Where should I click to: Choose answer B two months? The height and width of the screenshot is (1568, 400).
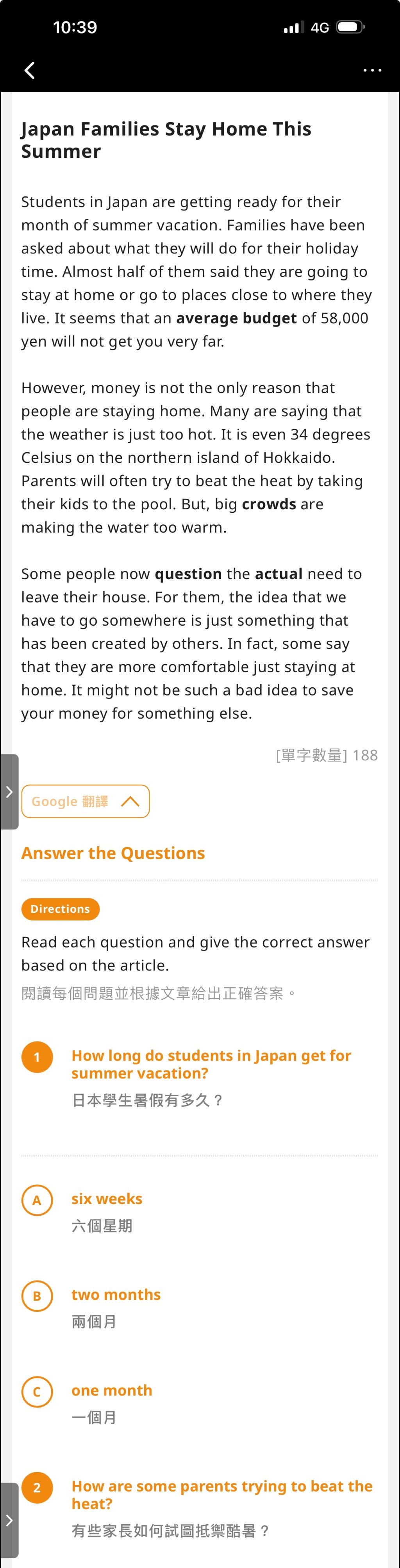[x=37, y=1296]
